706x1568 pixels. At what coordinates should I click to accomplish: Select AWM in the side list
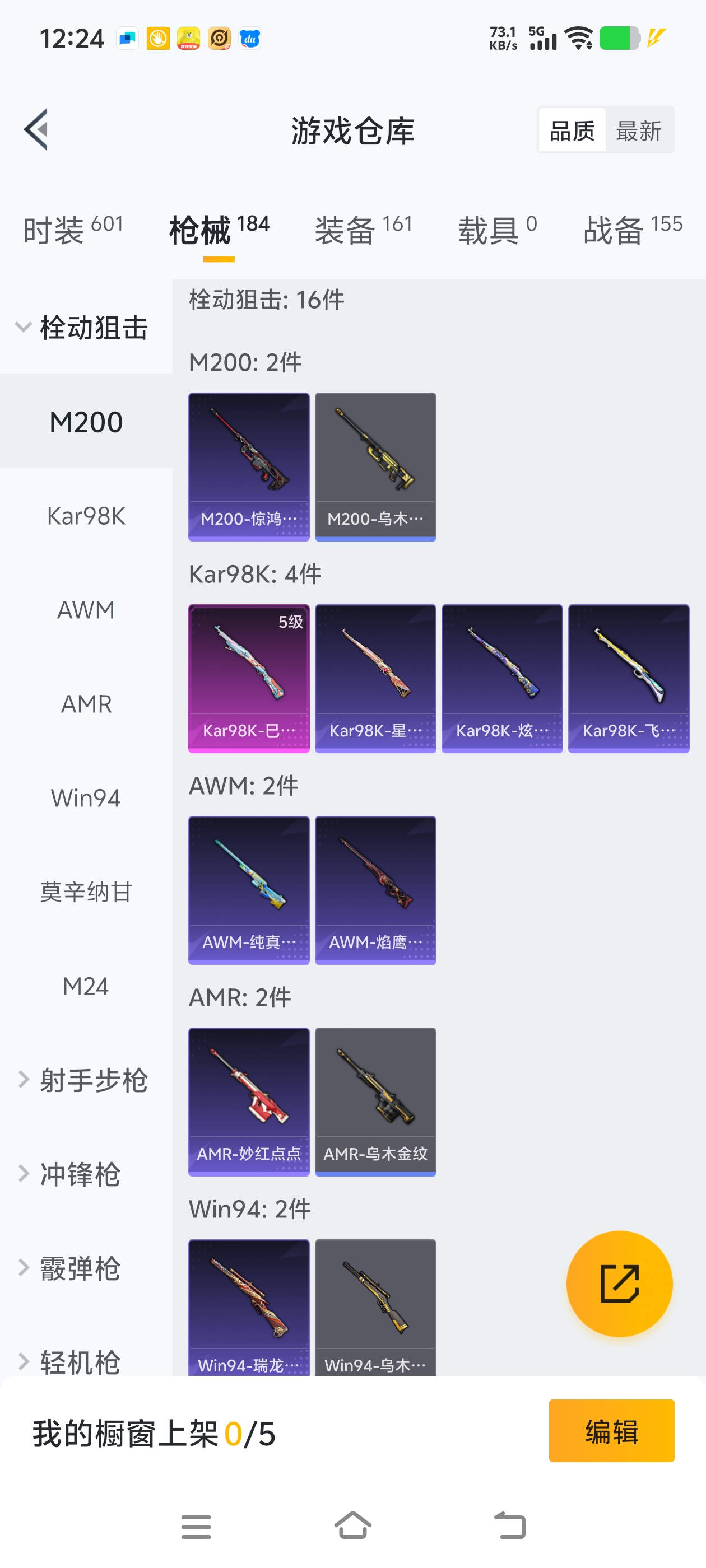click(x=86, y=609)
